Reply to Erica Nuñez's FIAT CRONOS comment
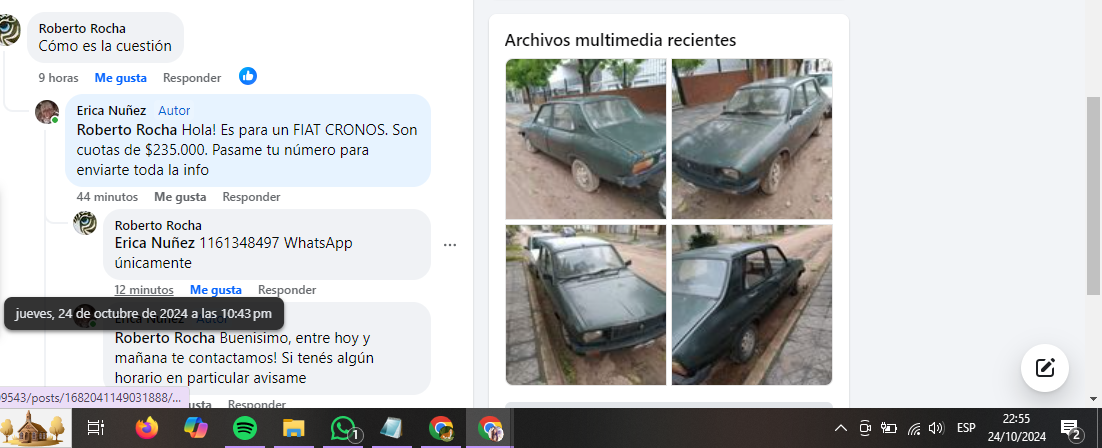1102x448 pixels. [251, 197]
